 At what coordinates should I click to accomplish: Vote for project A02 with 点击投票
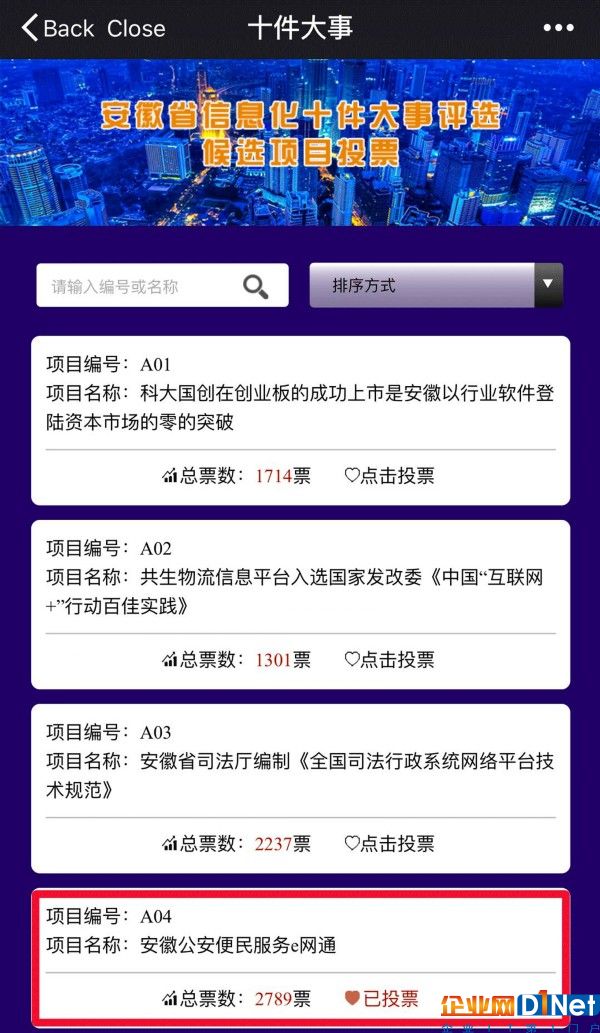(x=389, y=660)
